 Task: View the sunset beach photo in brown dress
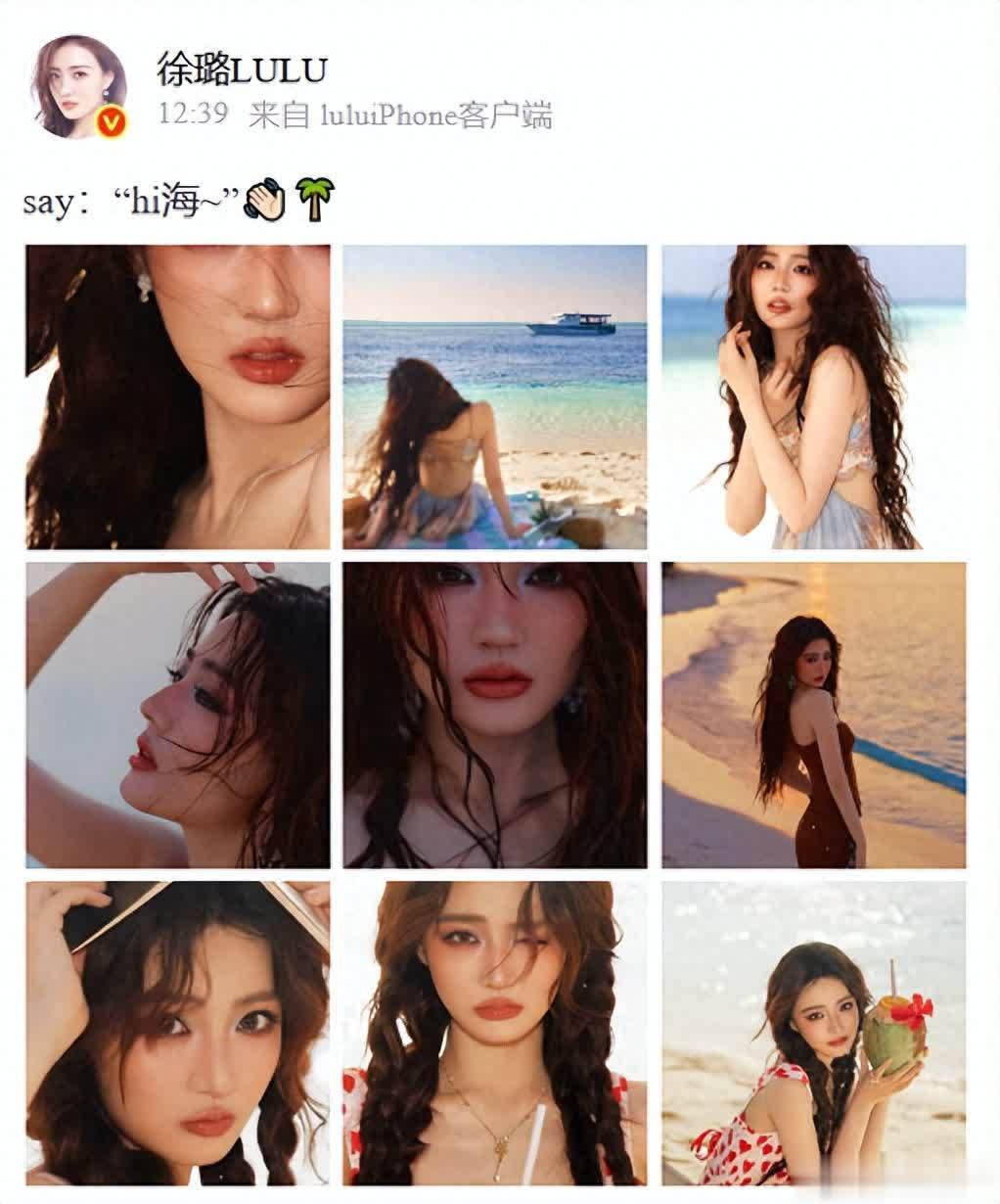(813, 715)
